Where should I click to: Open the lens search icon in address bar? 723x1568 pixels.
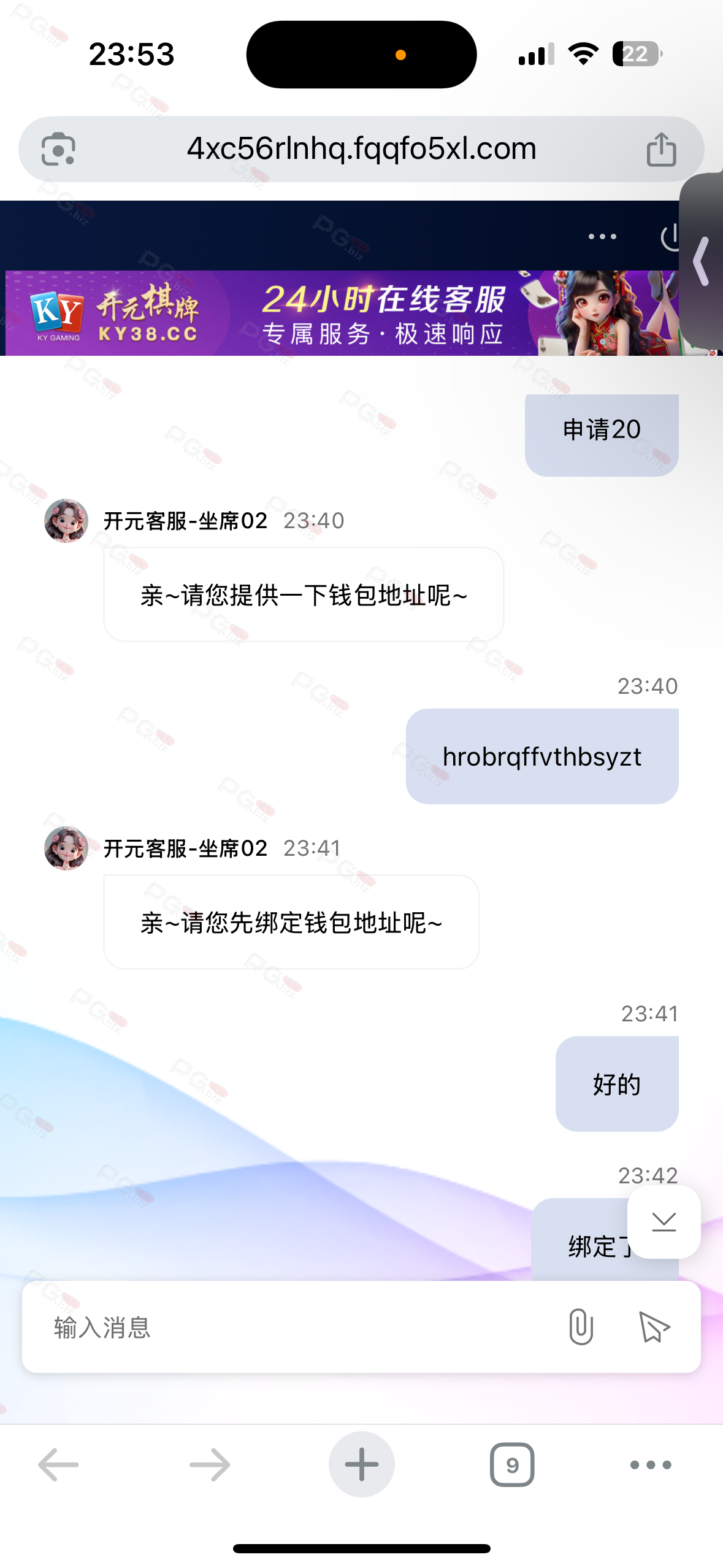(x=58, y=149)
